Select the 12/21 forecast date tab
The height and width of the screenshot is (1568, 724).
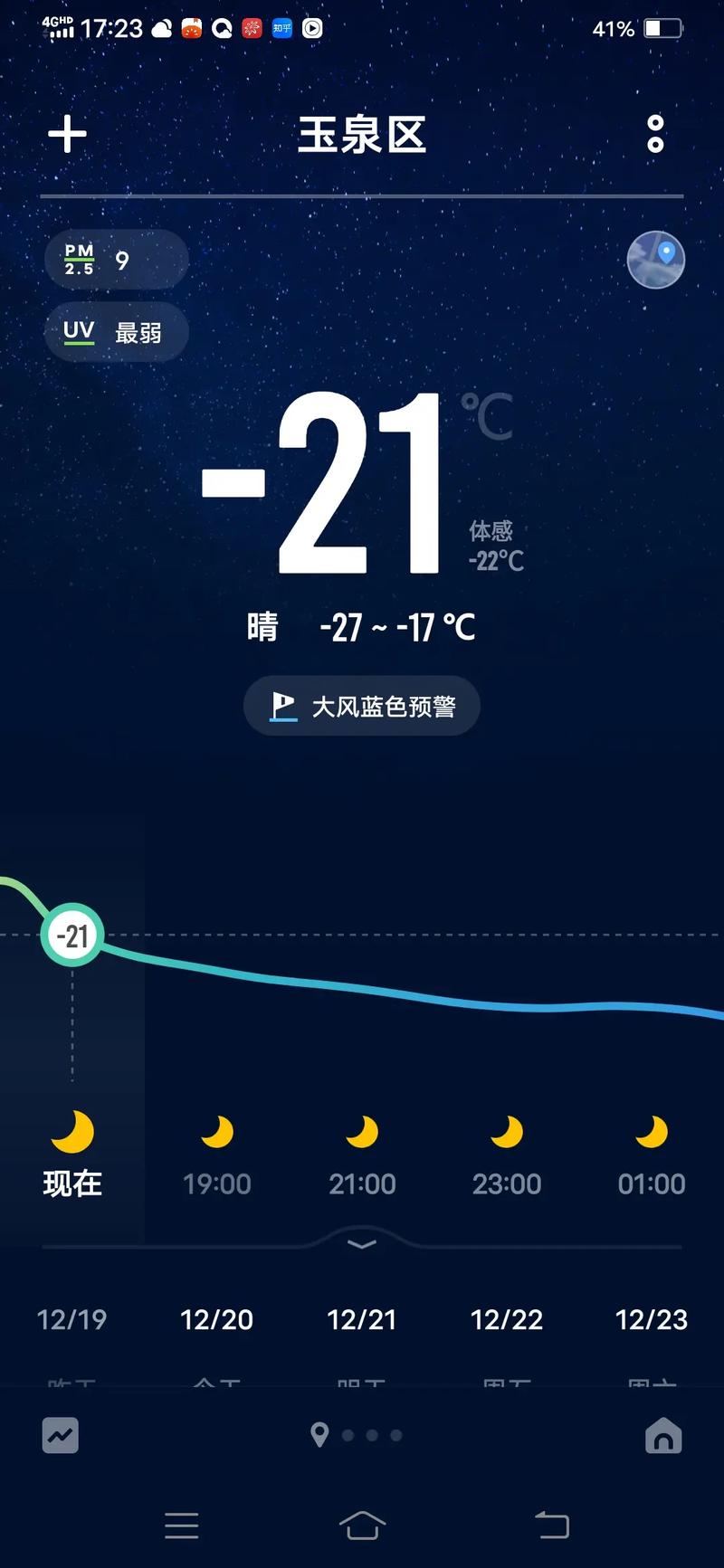click(x=362, y=1320)
